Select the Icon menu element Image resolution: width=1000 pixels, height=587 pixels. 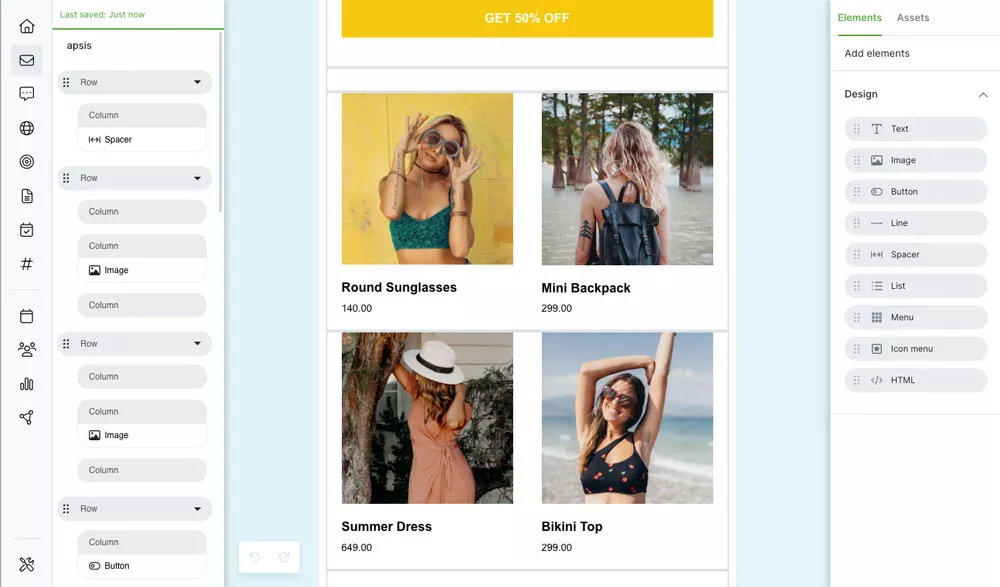[x=915, y=349]
